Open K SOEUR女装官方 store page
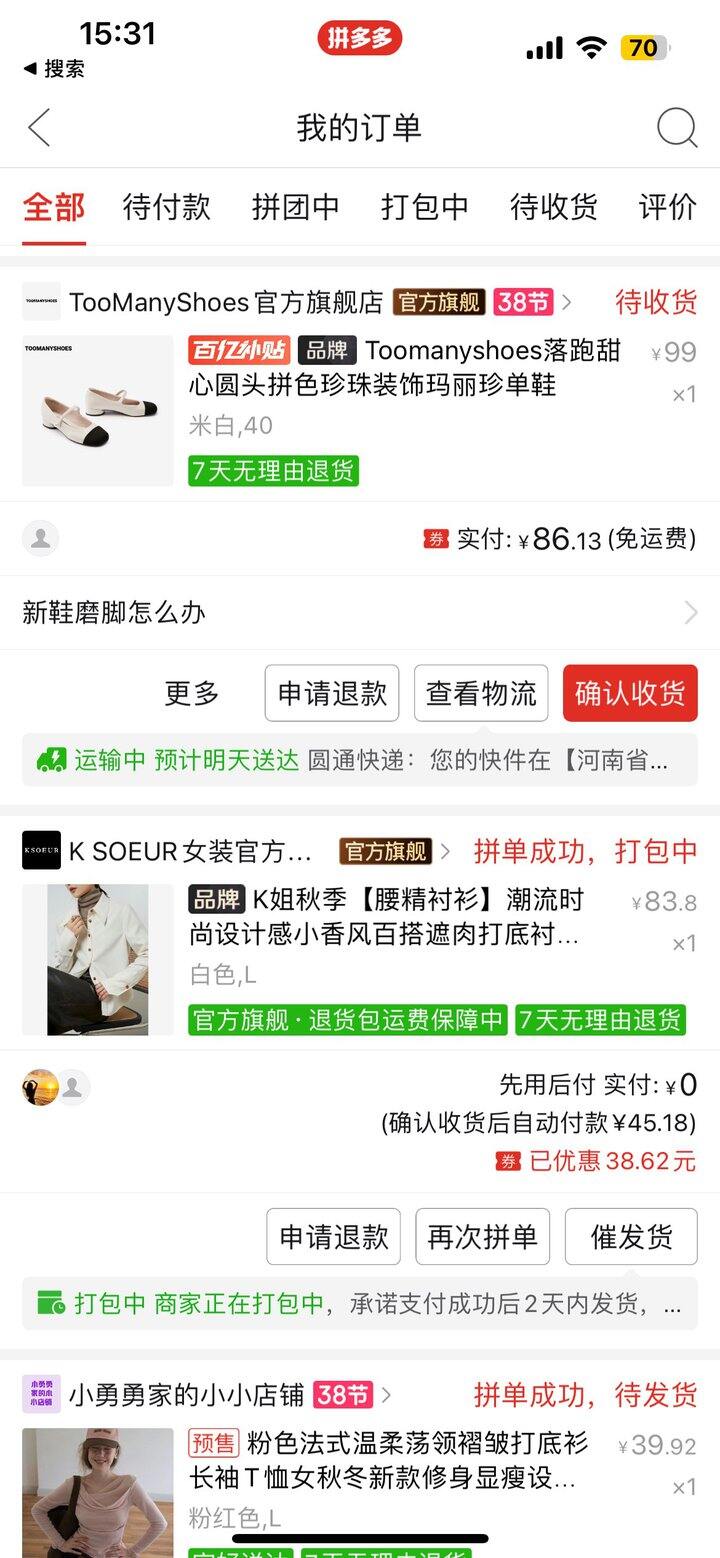This screenshot has width=720, height=1558. (x=190, y=852)
